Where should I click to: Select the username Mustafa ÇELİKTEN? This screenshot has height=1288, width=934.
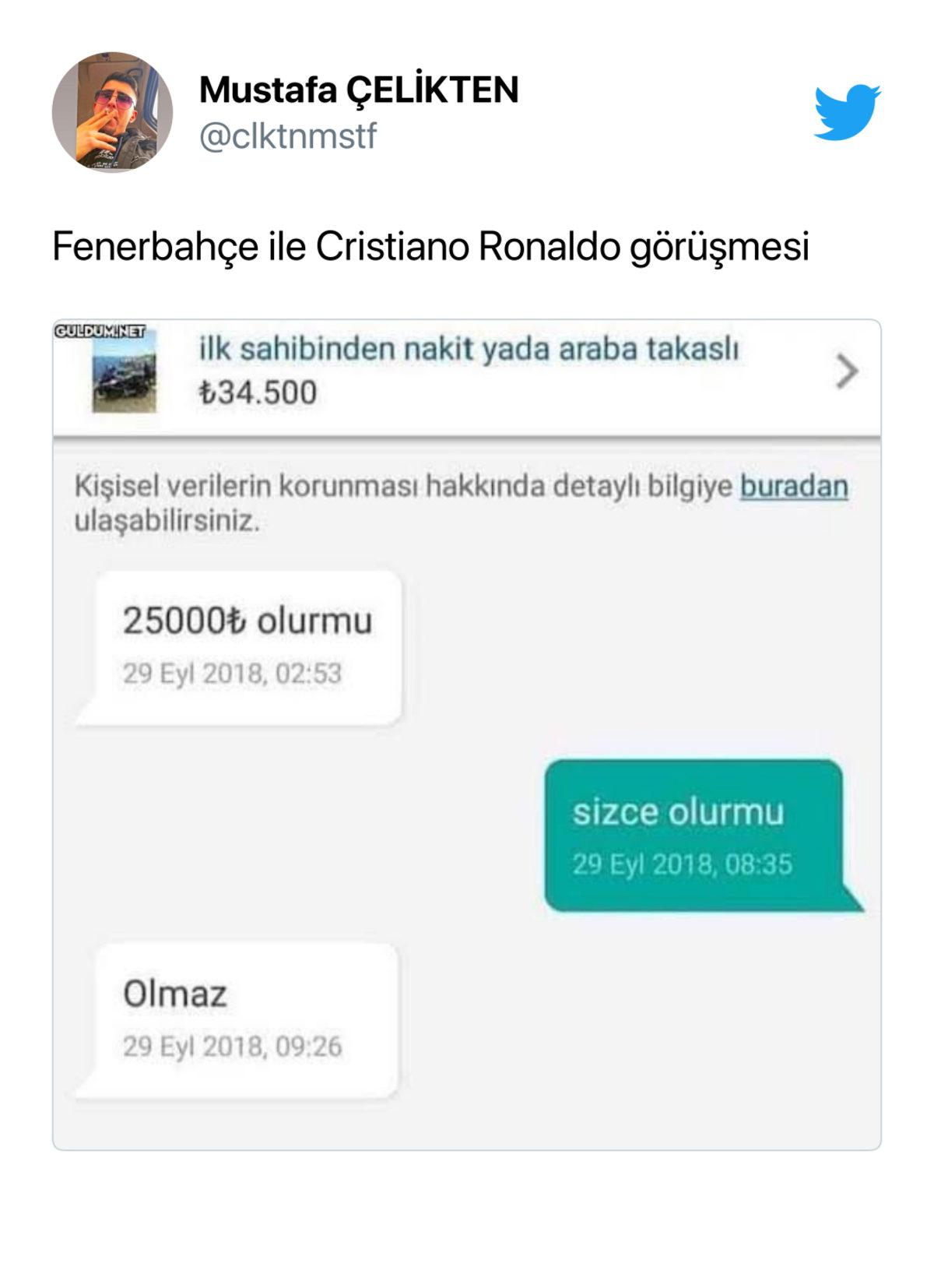point(360,91)
